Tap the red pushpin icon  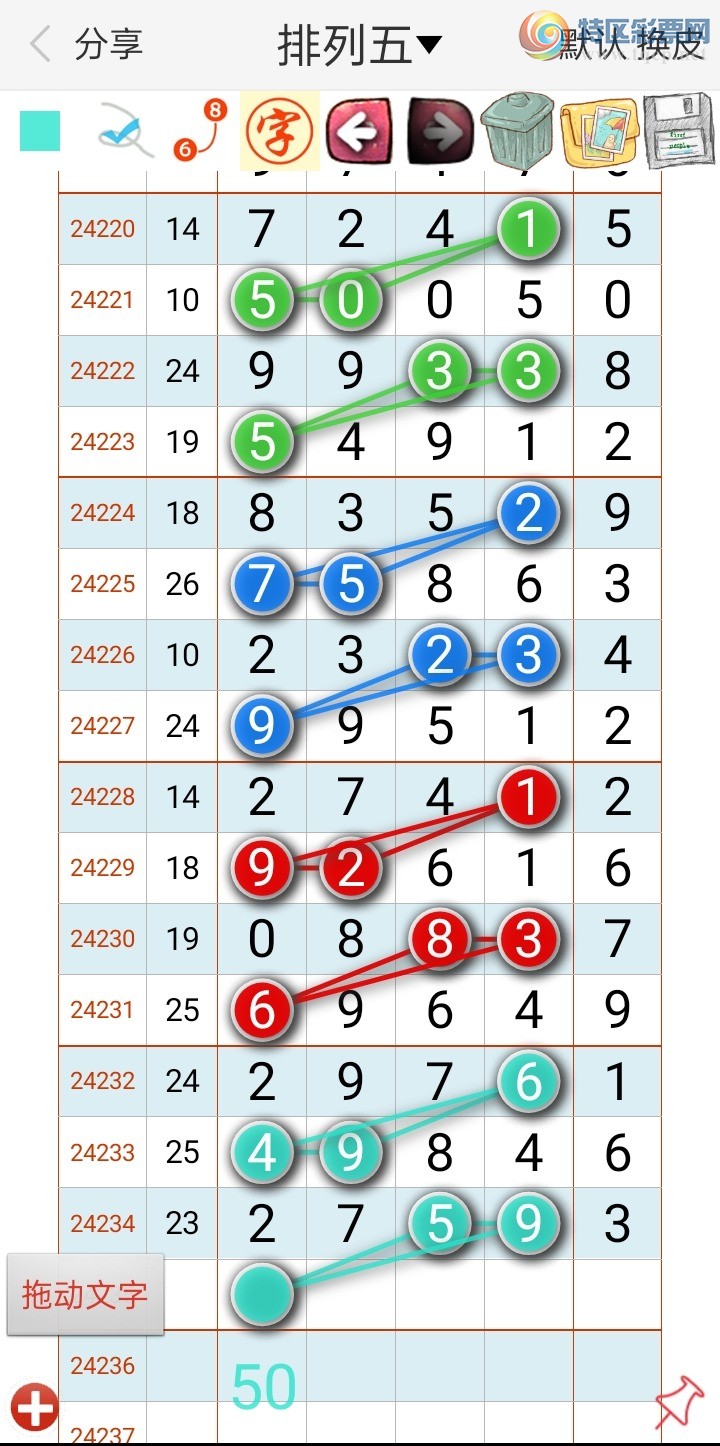679,1402
